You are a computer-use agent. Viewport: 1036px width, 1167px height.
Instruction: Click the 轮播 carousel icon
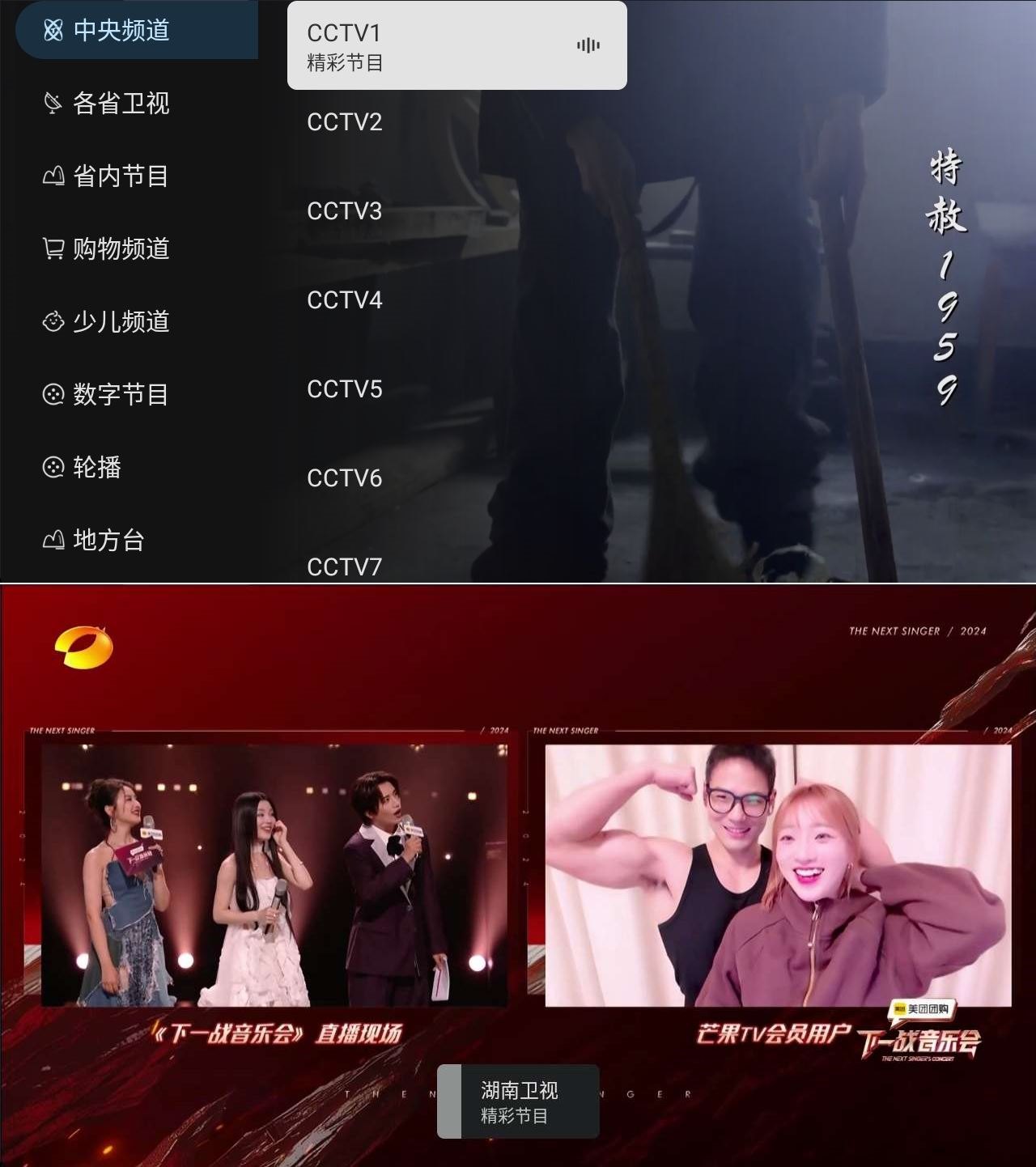click(x=52, y=468)
